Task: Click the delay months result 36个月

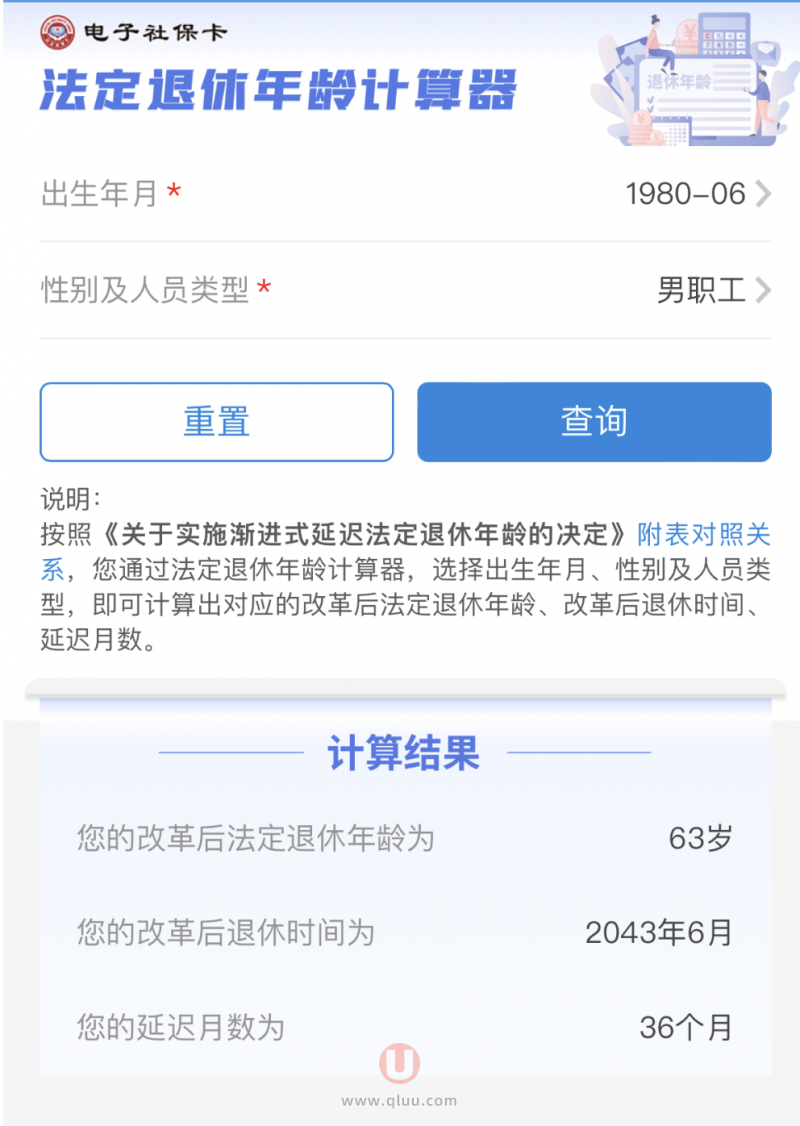Action: coord(684,1027)
